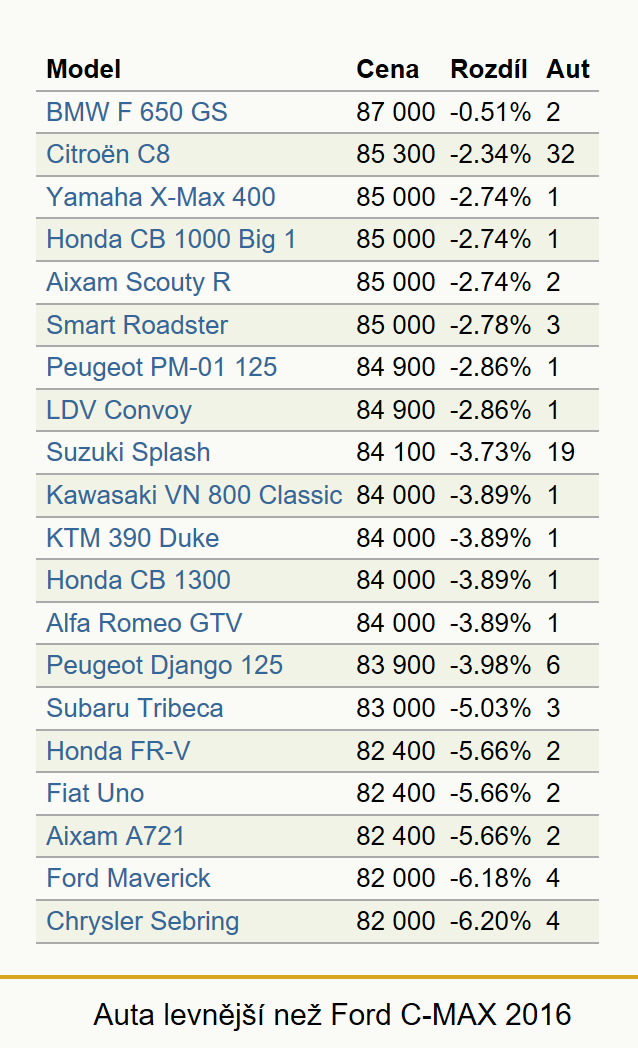Open the BMW F 650 GS link
638x1048 pixels.
tap(137, 112)
